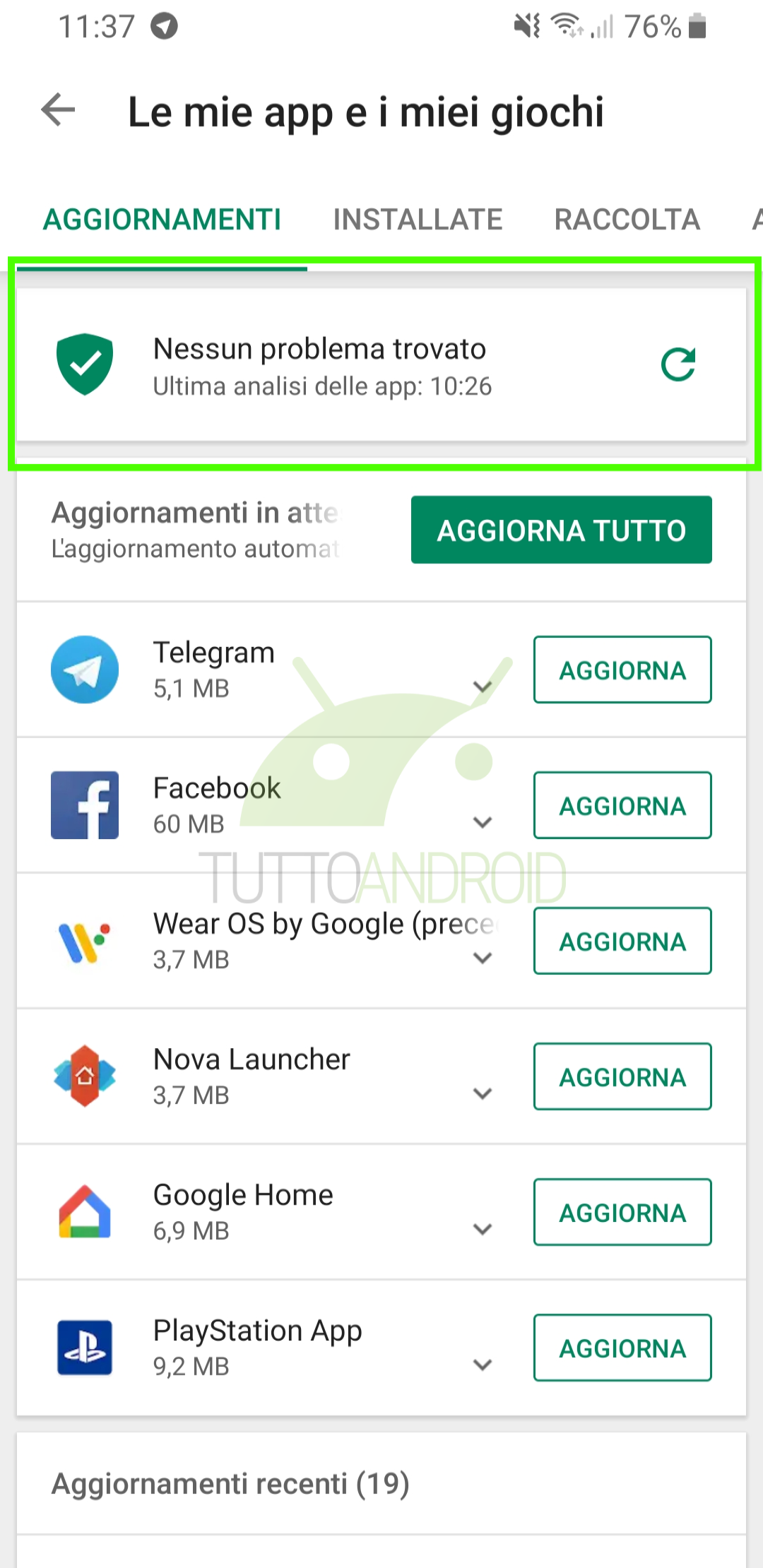Go back using the arrow icon
Viewport: 763px width, 1568px height.
point(58,110)
